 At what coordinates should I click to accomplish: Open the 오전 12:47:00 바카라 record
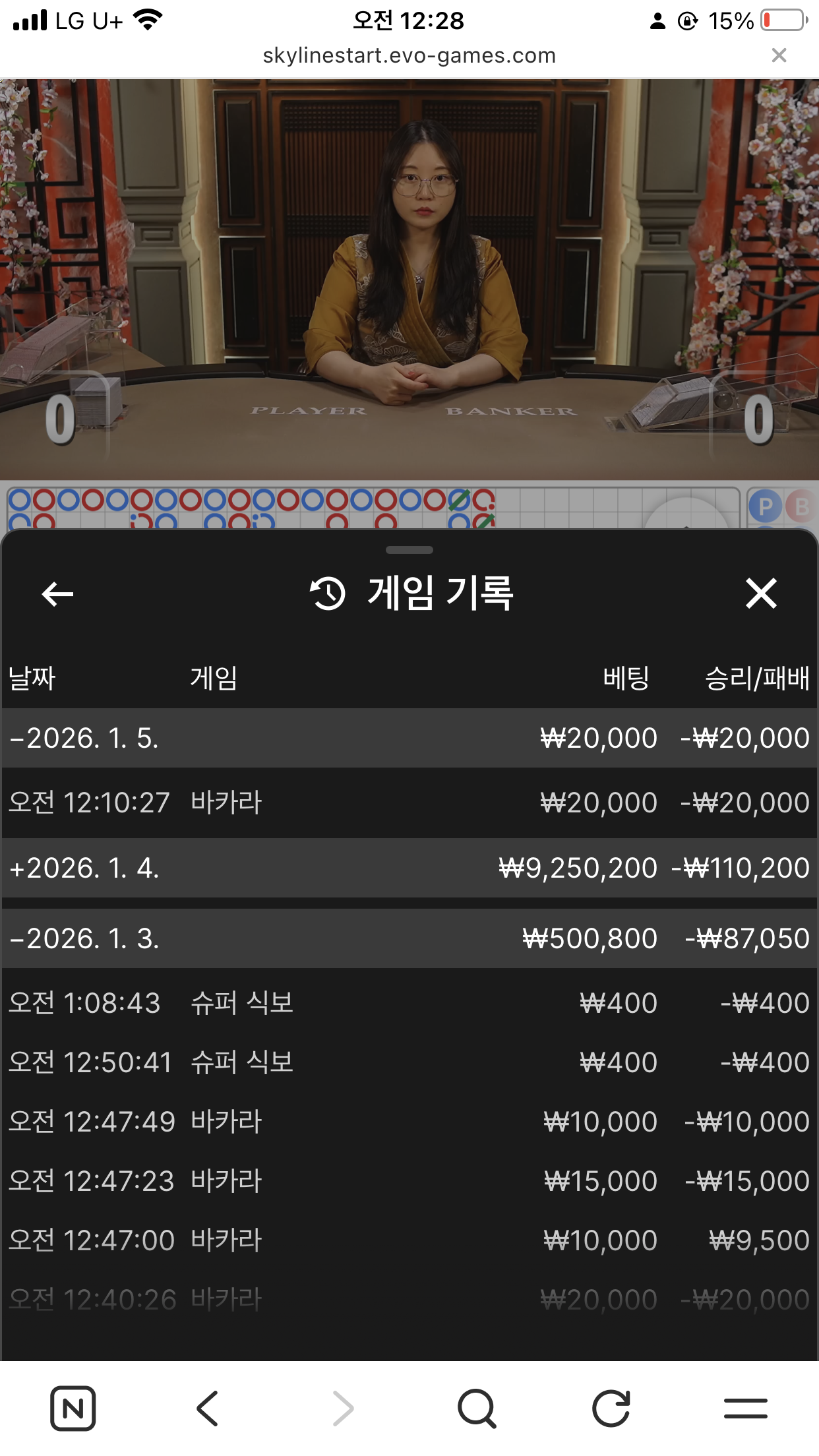point(409,1240)
